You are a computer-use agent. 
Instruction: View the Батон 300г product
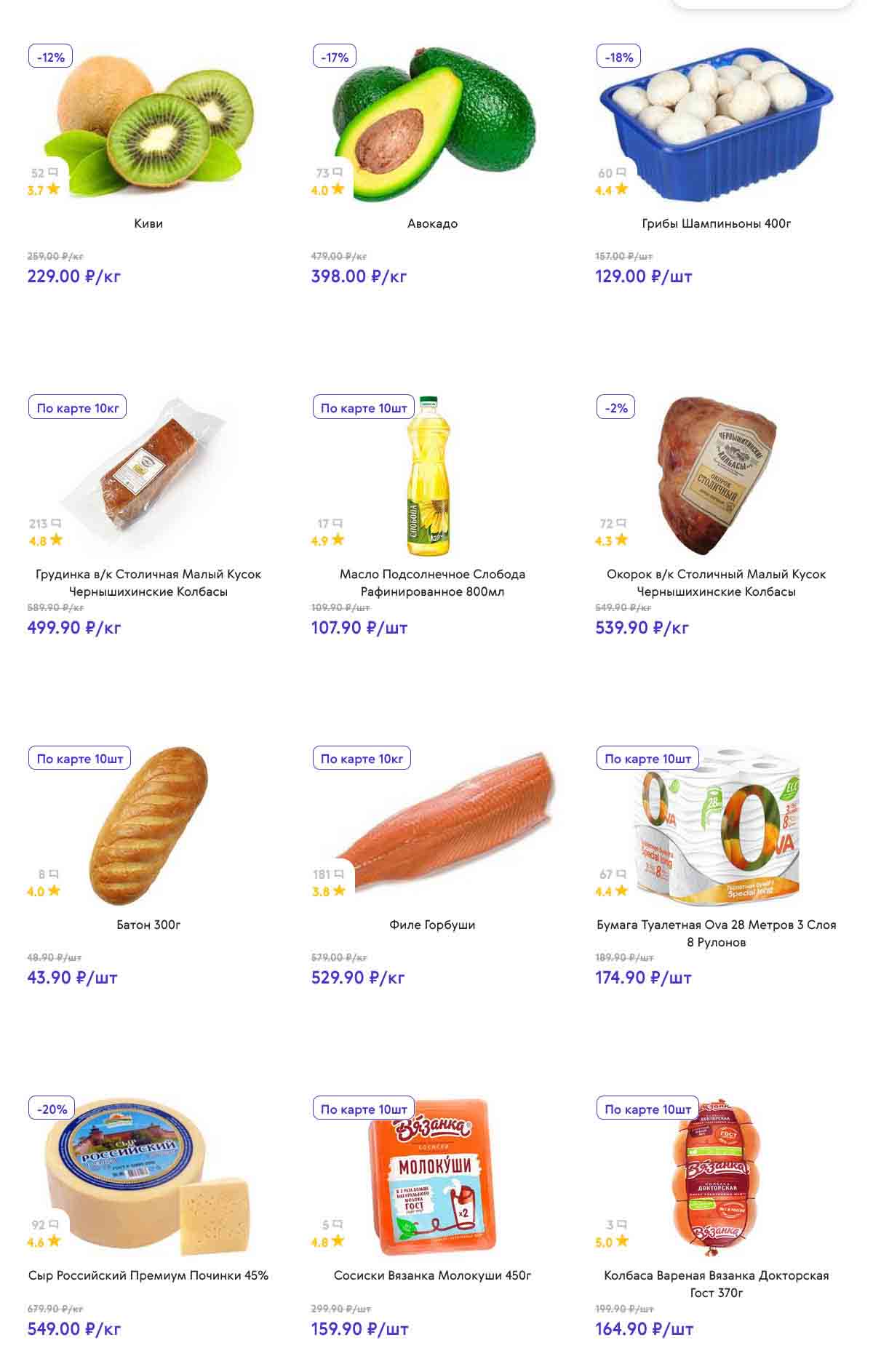[x=148, y=925]
